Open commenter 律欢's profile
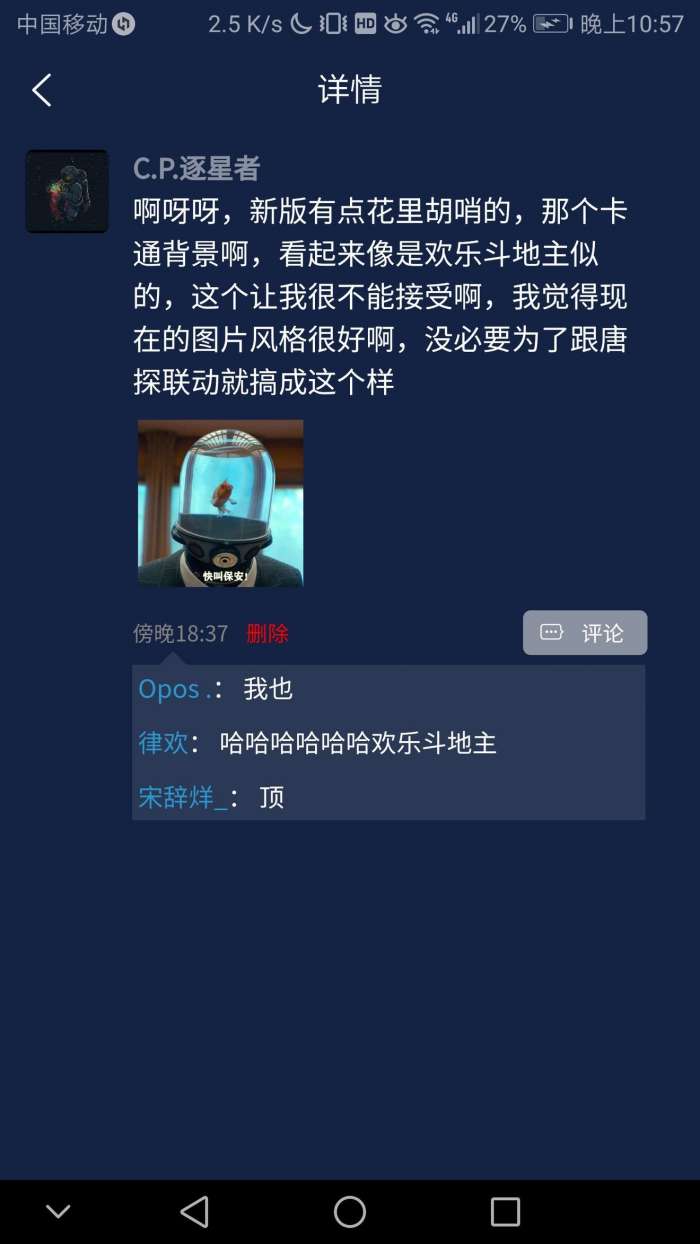 pos(163,743)
